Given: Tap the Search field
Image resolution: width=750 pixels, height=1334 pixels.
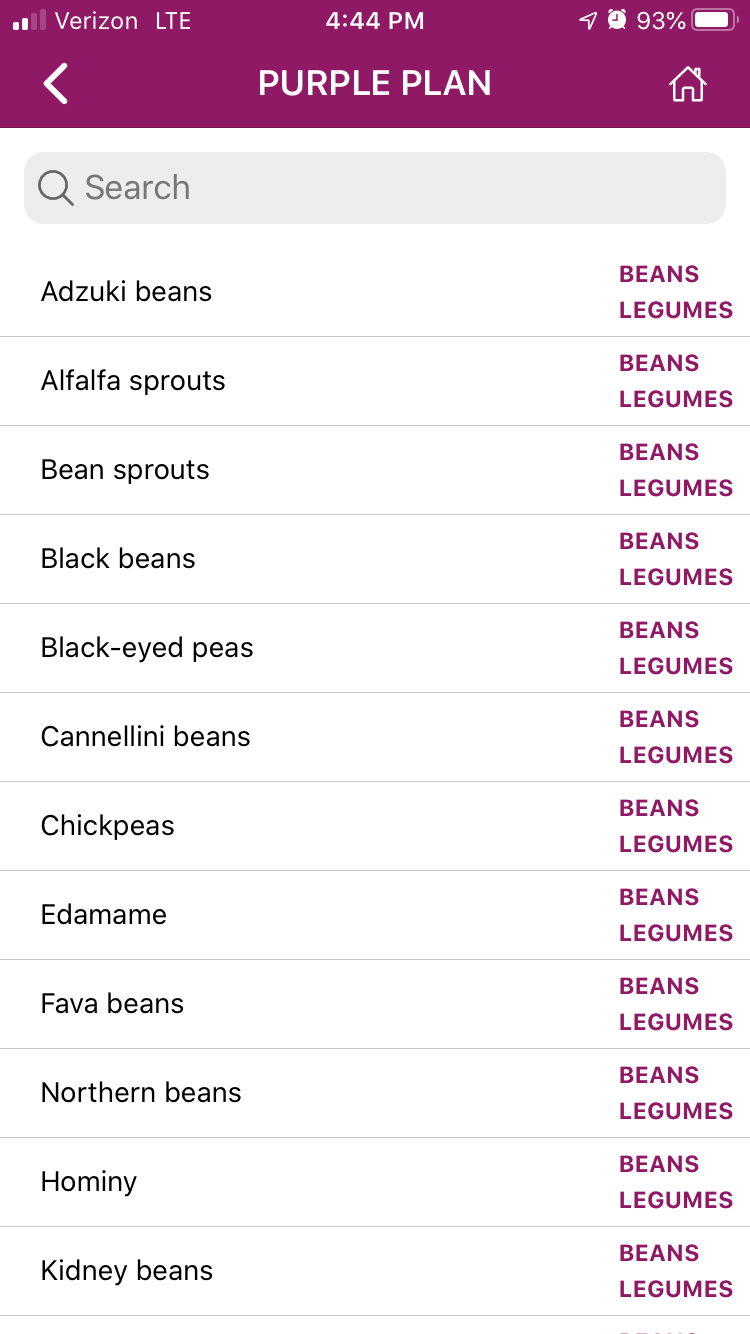Looking at the screenshot, I should coord(375,188).
